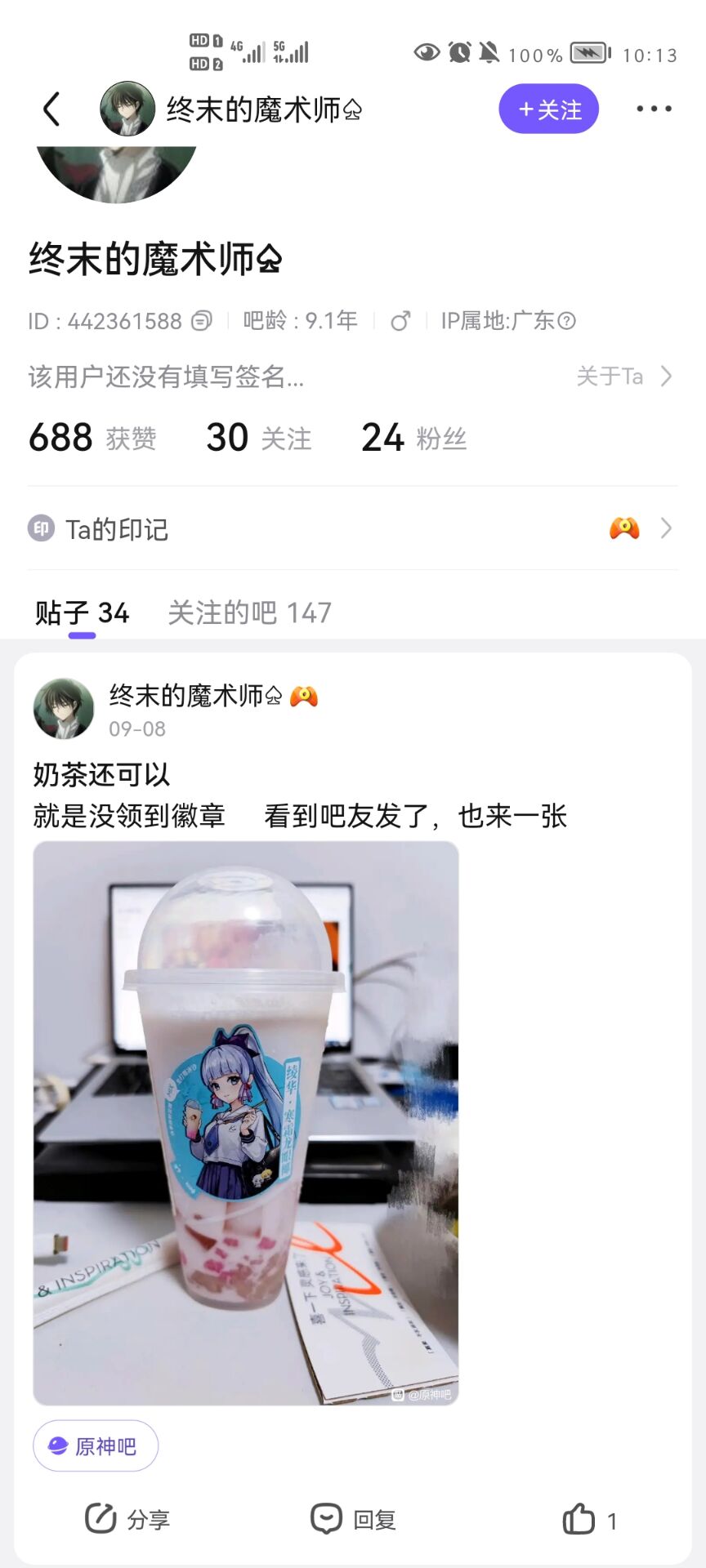Screen dimensions: 706x1568
Task: Go back using the top-left arrow
Action: pos(51,109)
